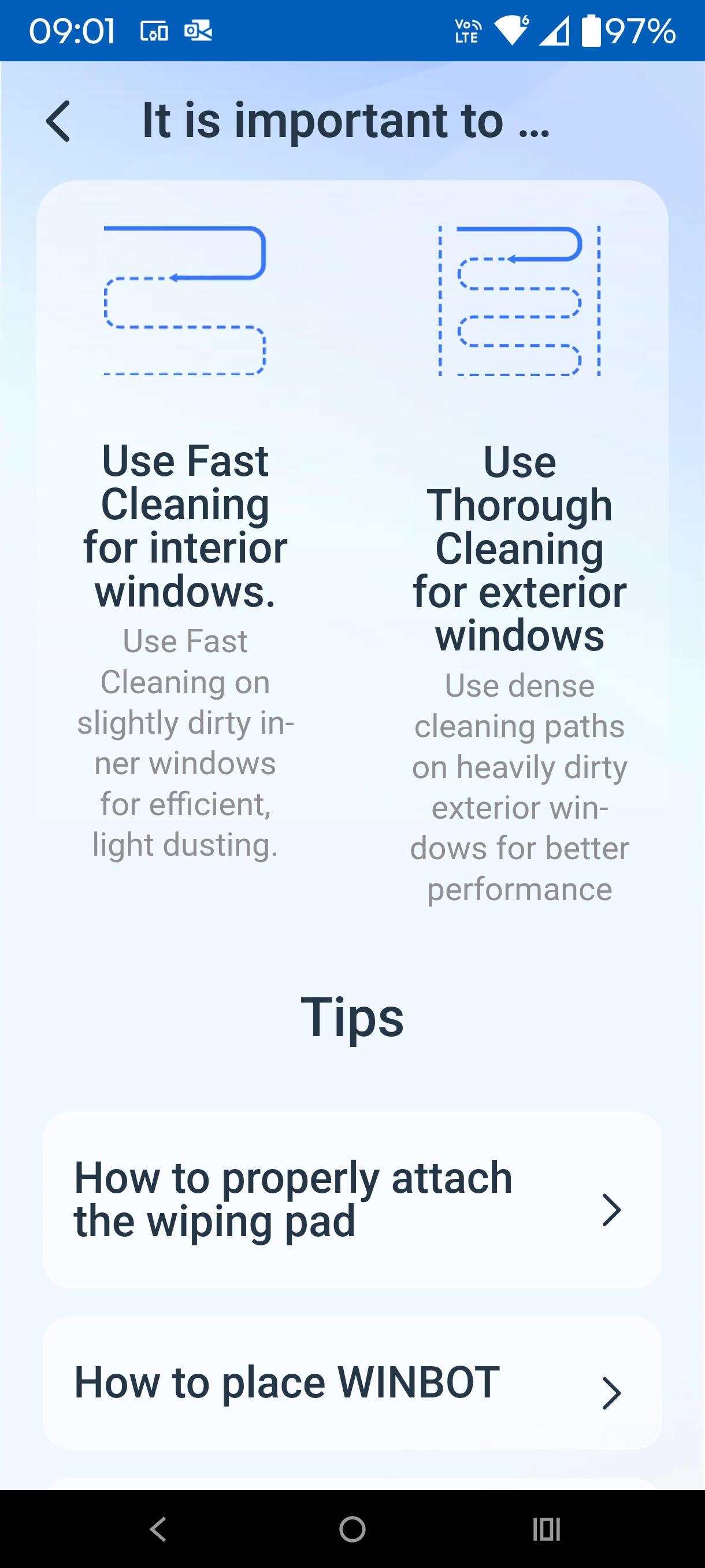Image resolution: width=705 pixels, height=1568 pixels.
Task: Open recent apps
Action: point(546,1529)
